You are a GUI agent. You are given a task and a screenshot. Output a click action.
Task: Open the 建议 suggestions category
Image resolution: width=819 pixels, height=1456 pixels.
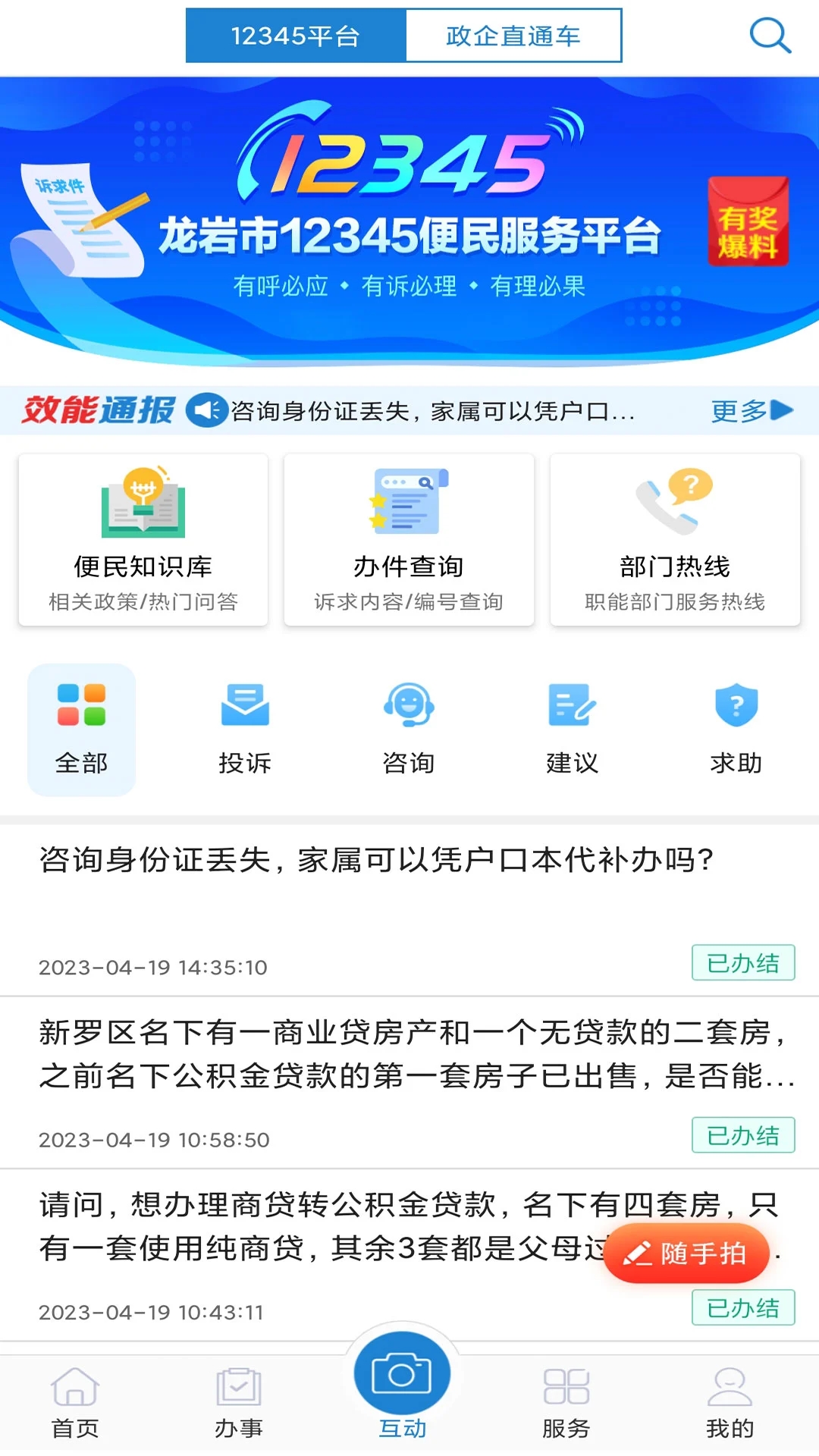573,728
